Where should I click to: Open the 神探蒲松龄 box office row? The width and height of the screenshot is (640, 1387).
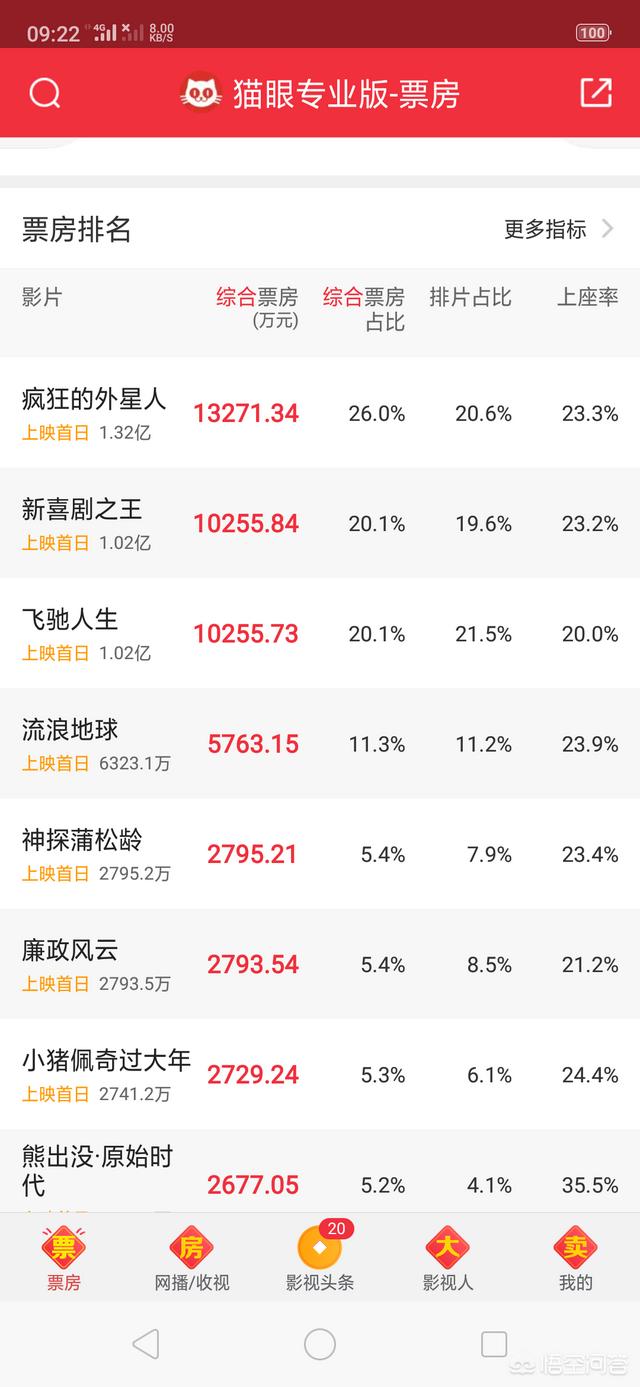pyautogui.click(x=320, y=853)
